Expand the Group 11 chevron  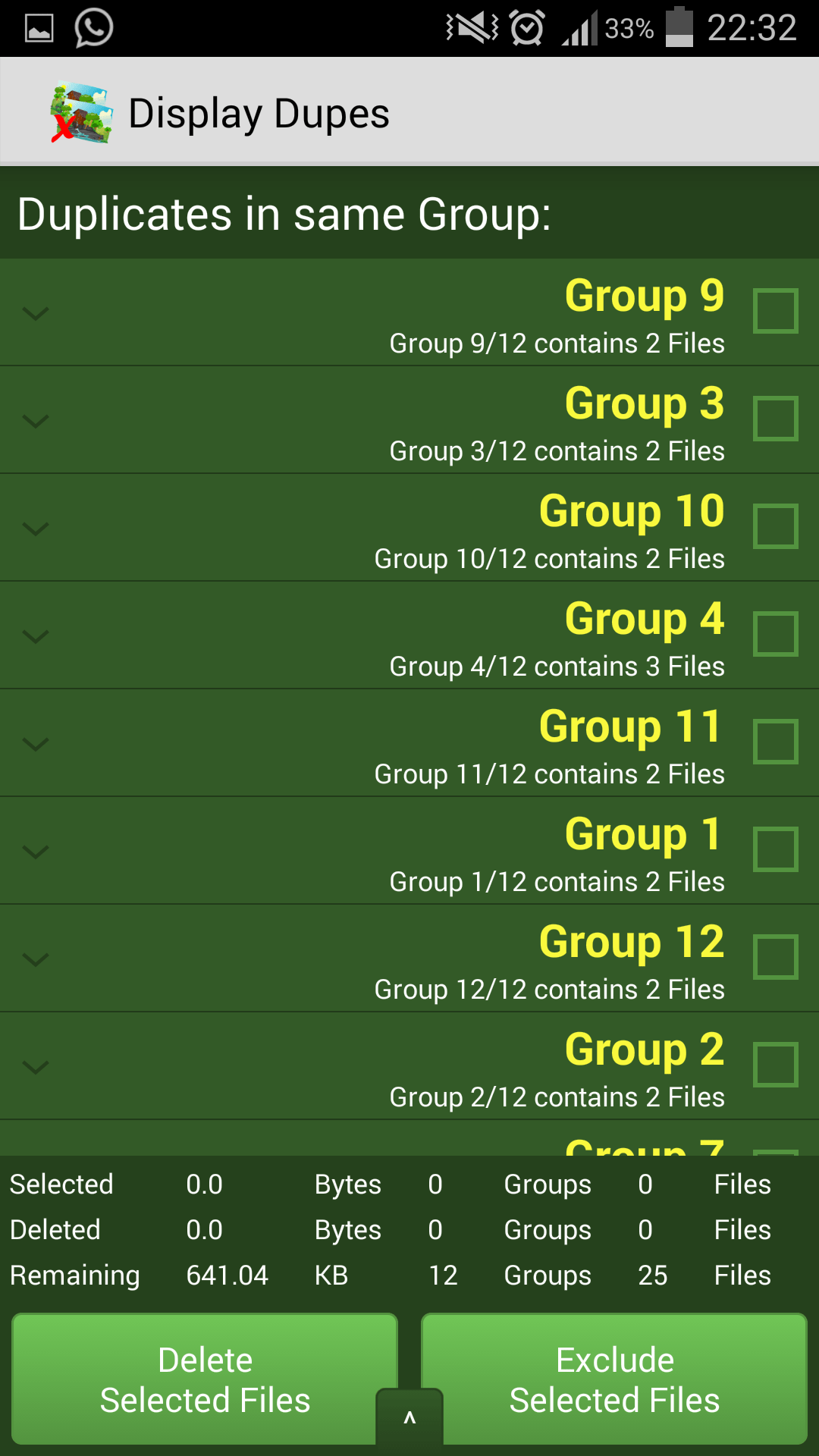[x=36, y=744]
